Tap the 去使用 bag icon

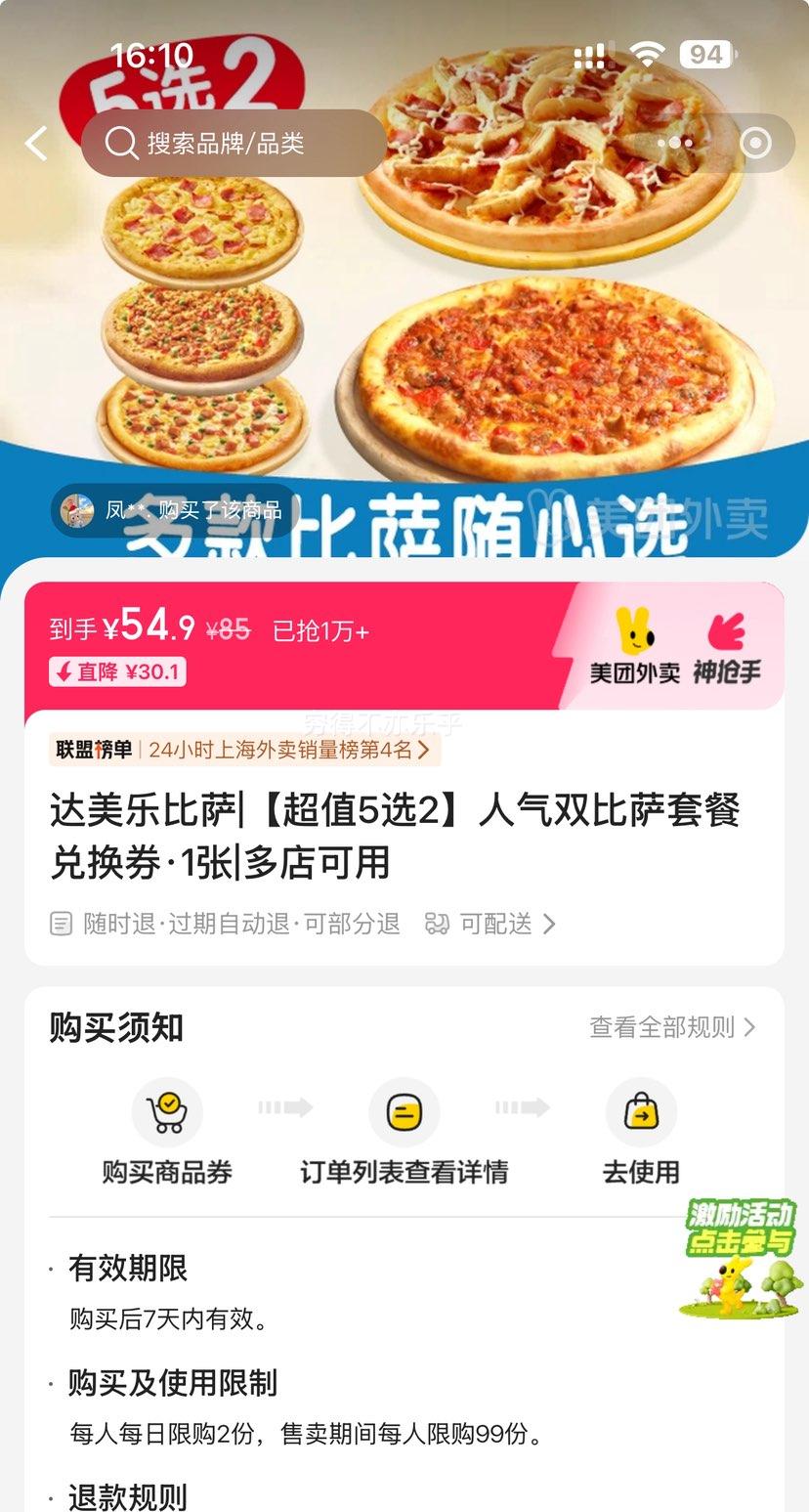click(x=641, y=1111)
